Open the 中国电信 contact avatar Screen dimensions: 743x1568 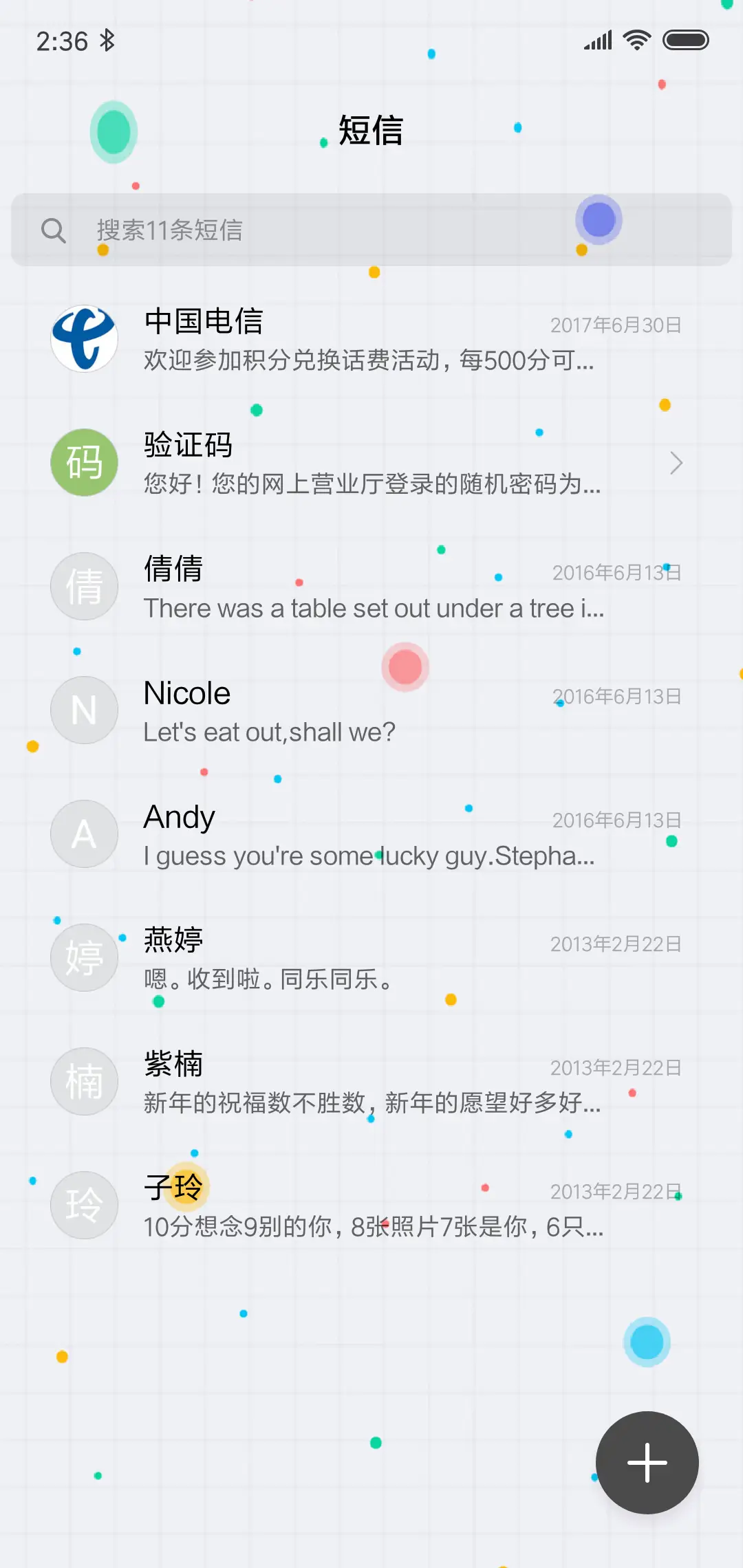[84, 338]
